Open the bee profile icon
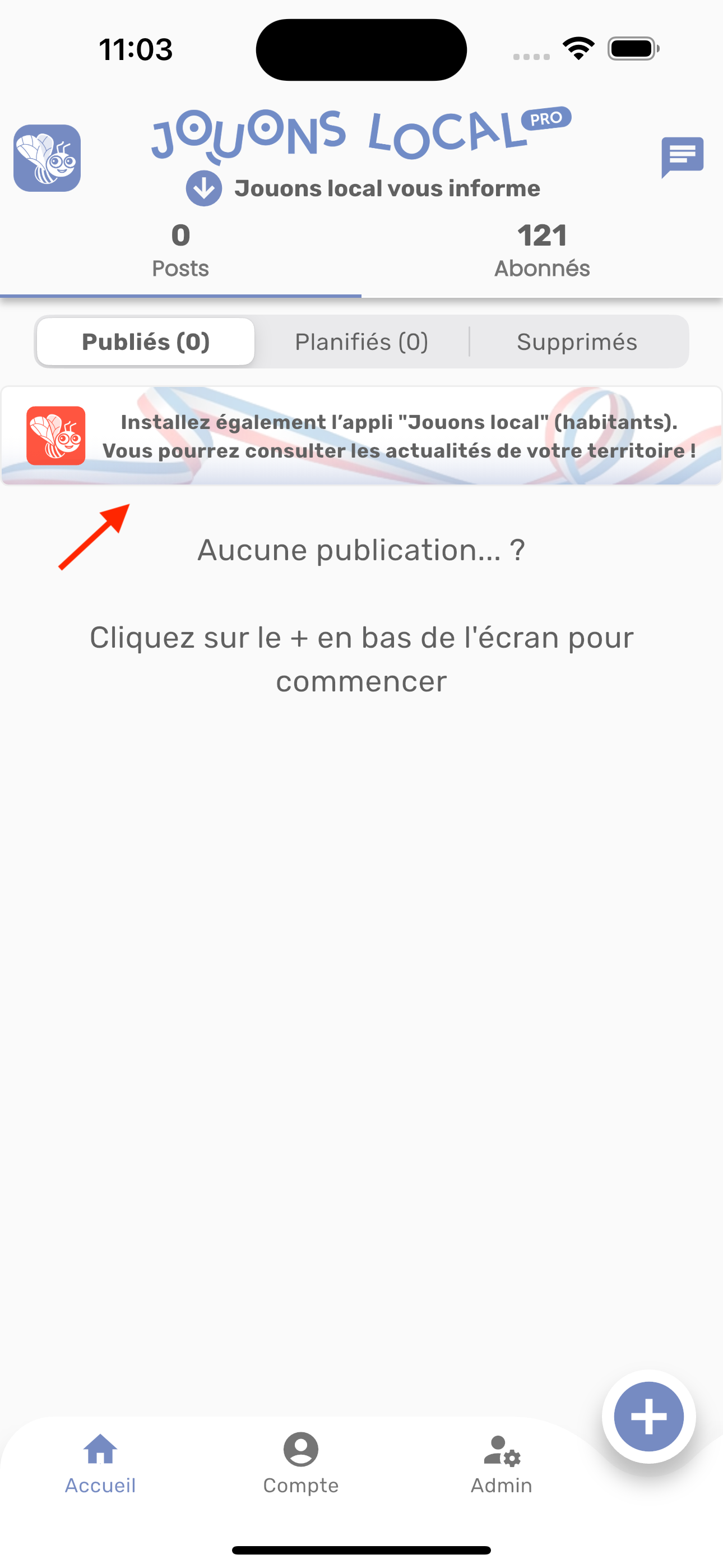The height and width of the screenshot is (1568, 723). point(48,158)
